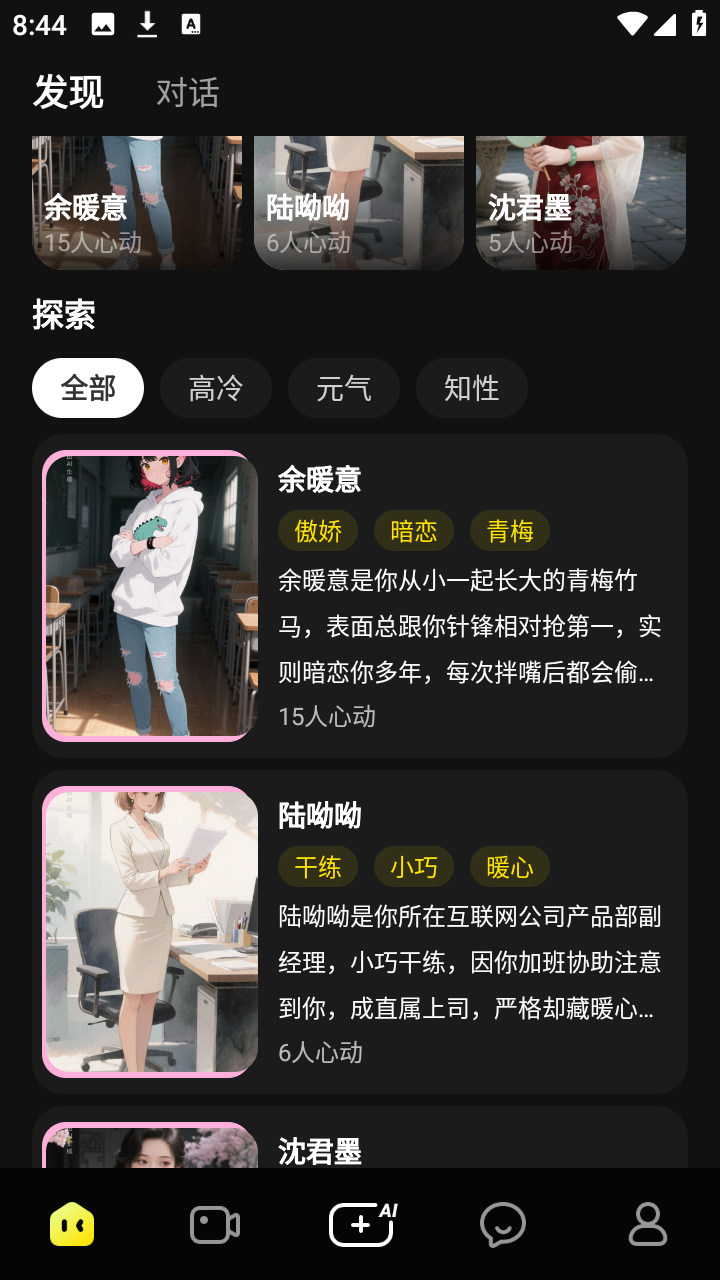Filter characters by 元气
The width and height of the screenshot is (720, 1280).
[x=344, y=388]
